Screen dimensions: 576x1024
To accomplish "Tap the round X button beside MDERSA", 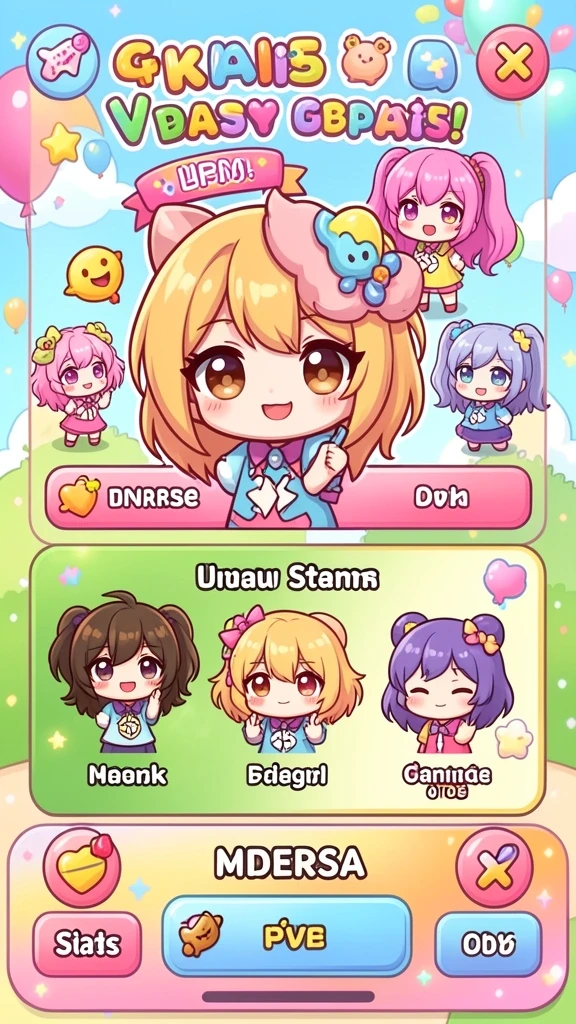I will coord(494,867).
